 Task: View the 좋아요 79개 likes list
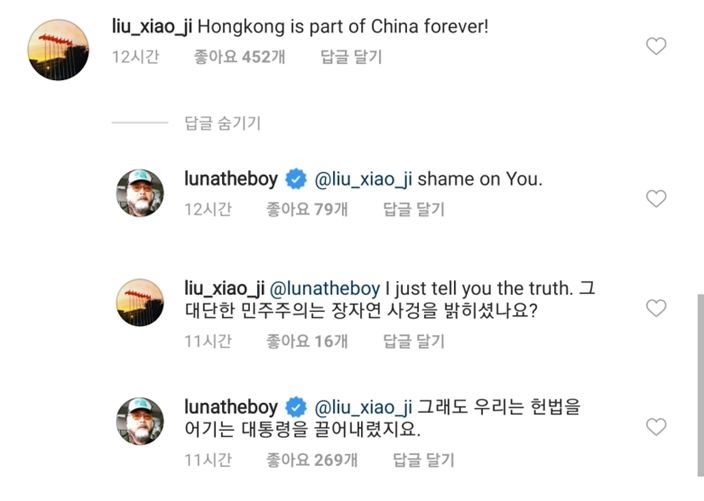306,210
